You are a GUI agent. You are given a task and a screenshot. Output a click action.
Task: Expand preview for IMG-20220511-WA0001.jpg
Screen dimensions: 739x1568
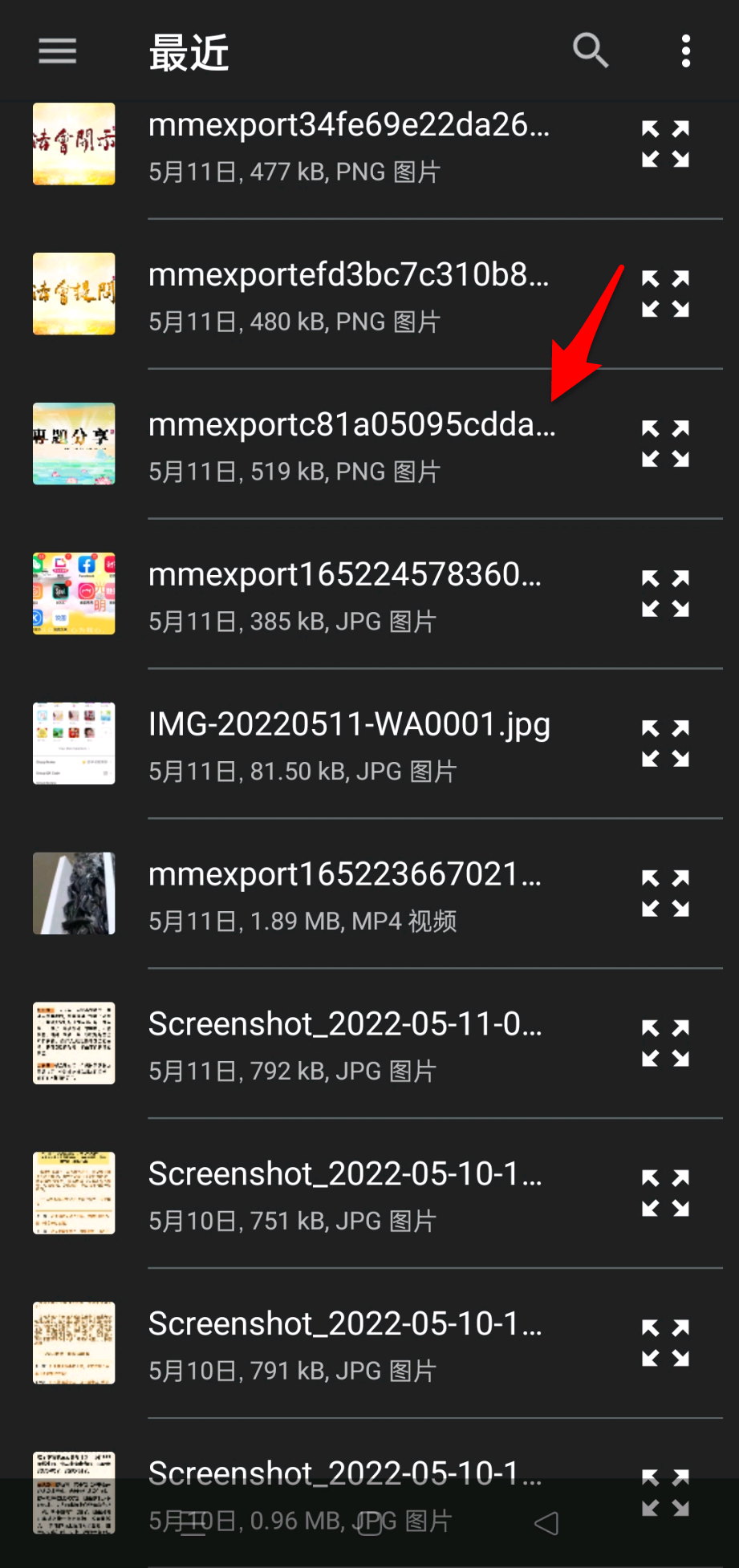pyautogui.click(x=665, y=743)
